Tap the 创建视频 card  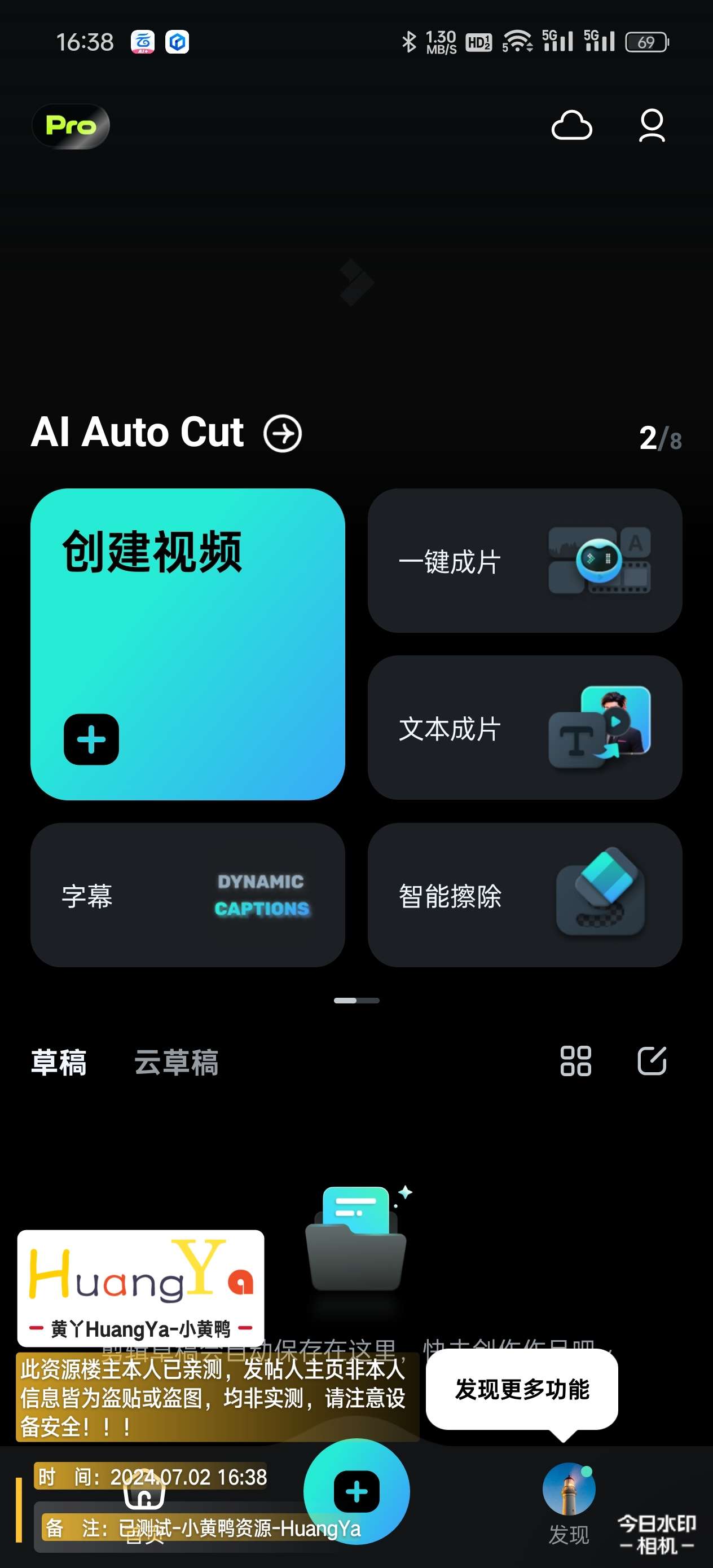[187, 644]
